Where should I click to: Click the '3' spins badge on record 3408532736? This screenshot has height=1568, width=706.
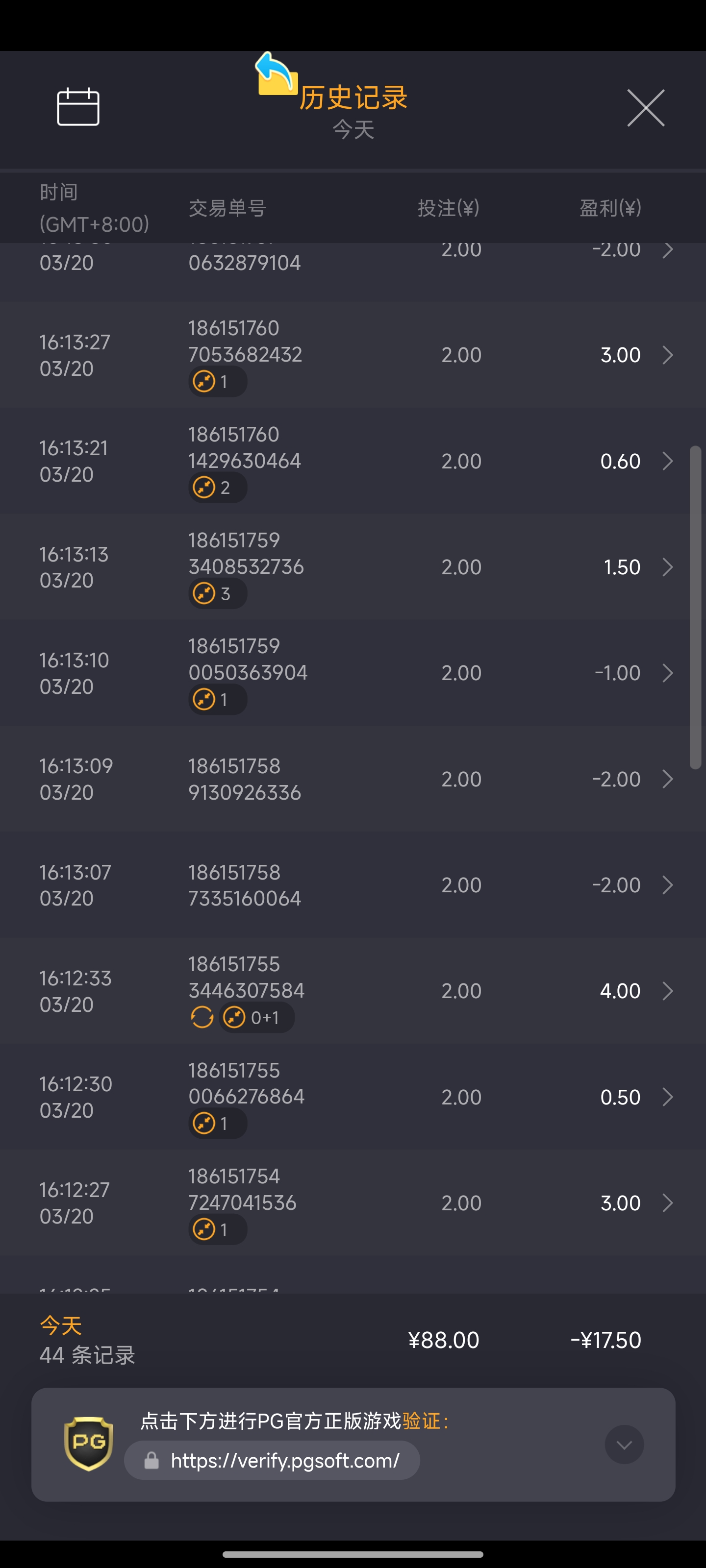tap(217, 593)
